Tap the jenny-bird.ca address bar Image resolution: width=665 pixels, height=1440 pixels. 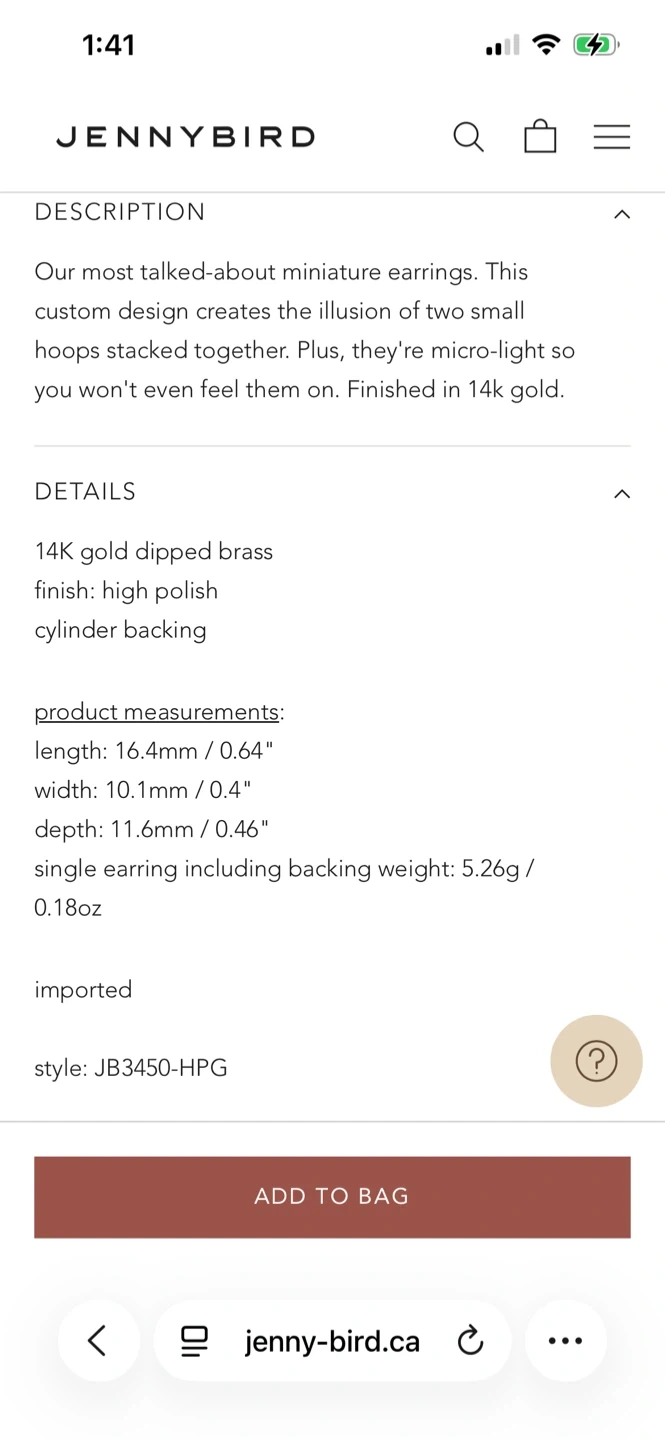[x=332, y=1341]
